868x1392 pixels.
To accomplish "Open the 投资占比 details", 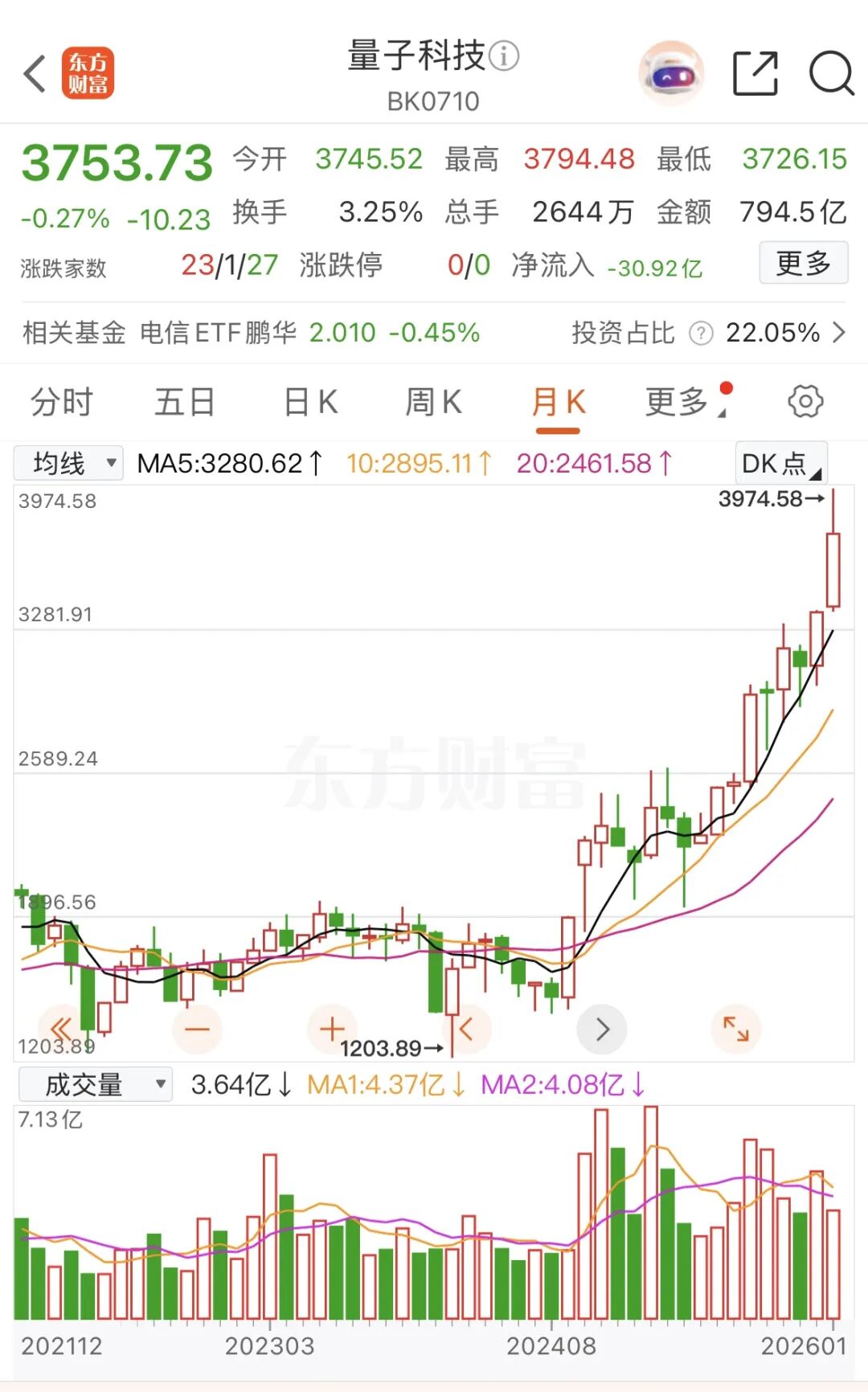I will coord(707,333).
